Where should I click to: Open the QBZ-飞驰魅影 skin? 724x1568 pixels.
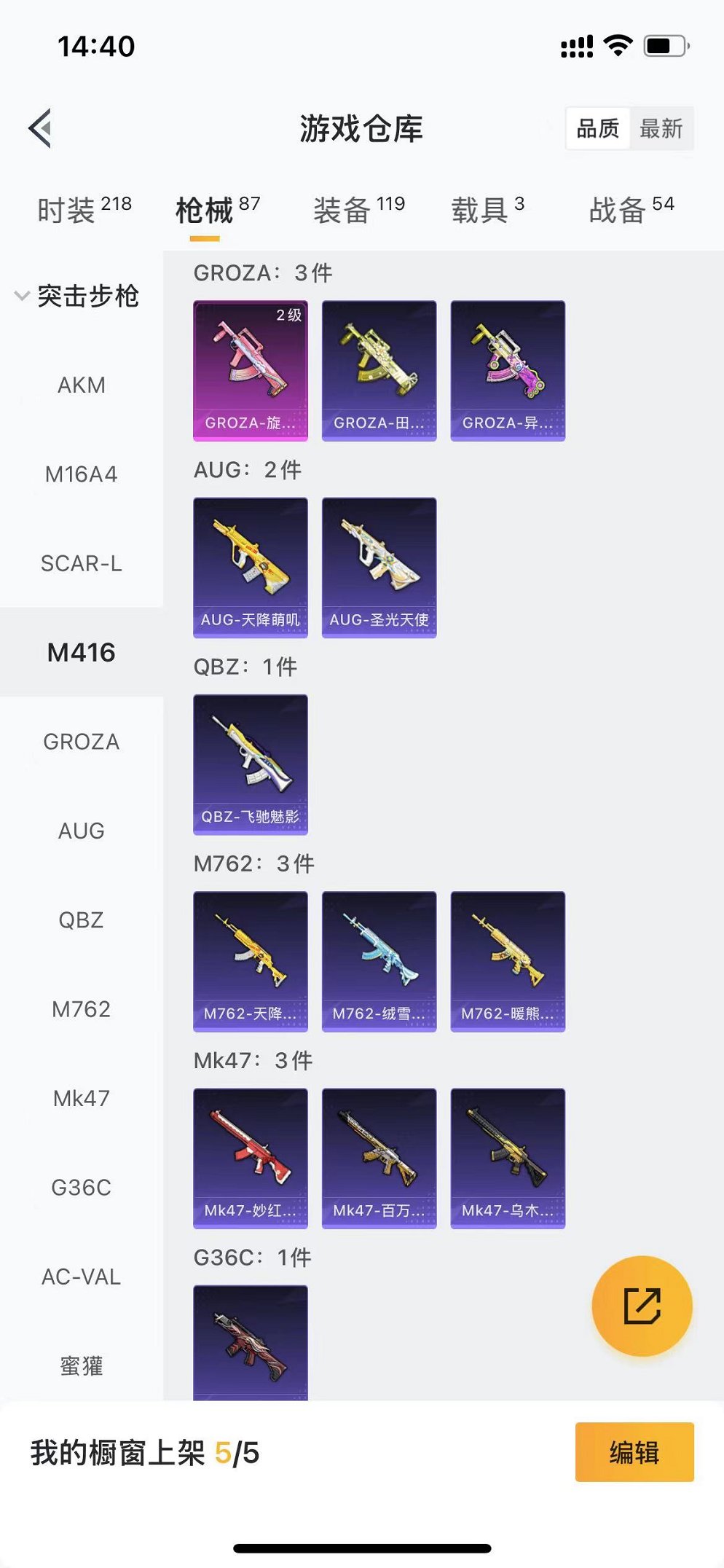tap(250, 764)
